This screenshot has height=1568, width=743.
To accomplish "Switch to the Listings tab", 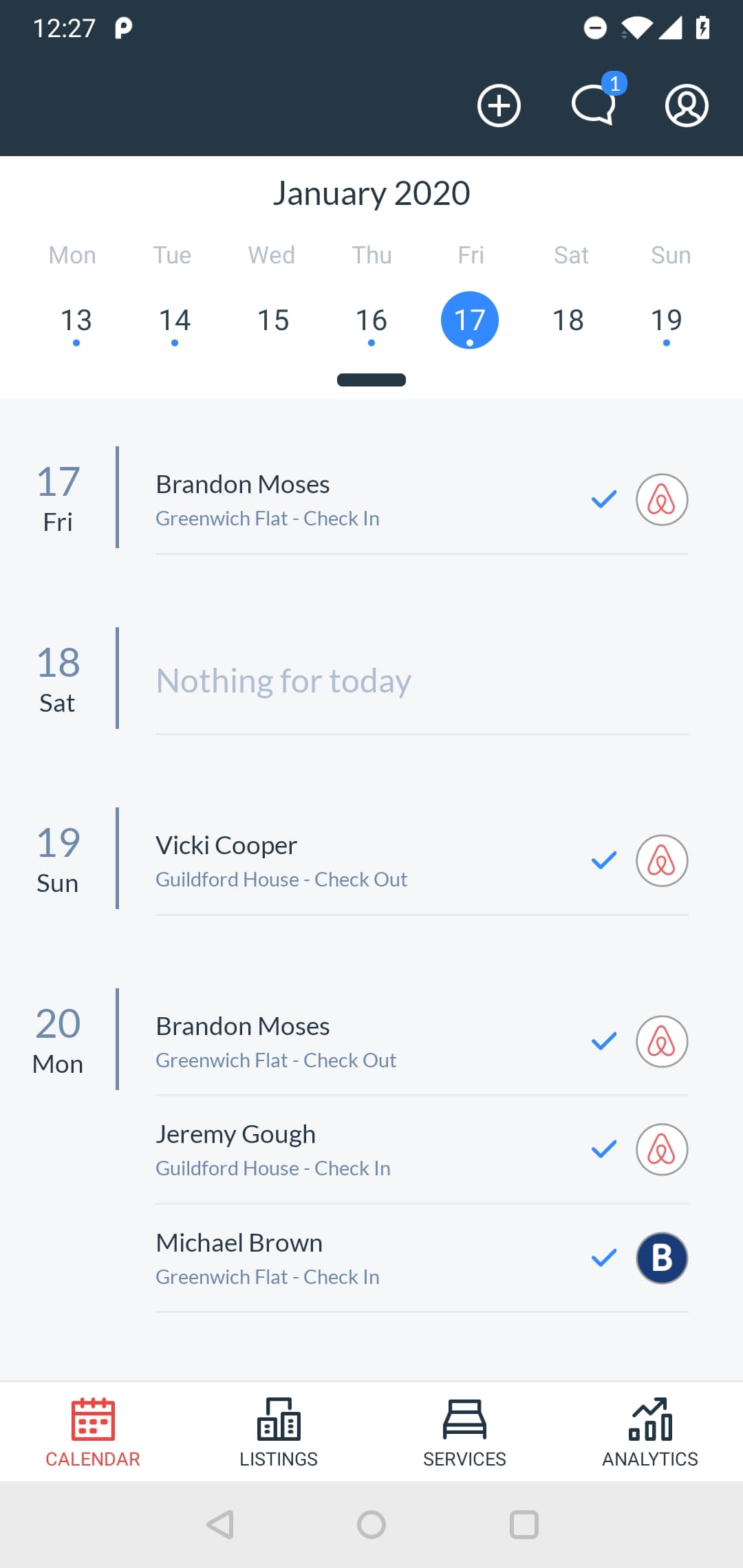I will [279, 1432].
